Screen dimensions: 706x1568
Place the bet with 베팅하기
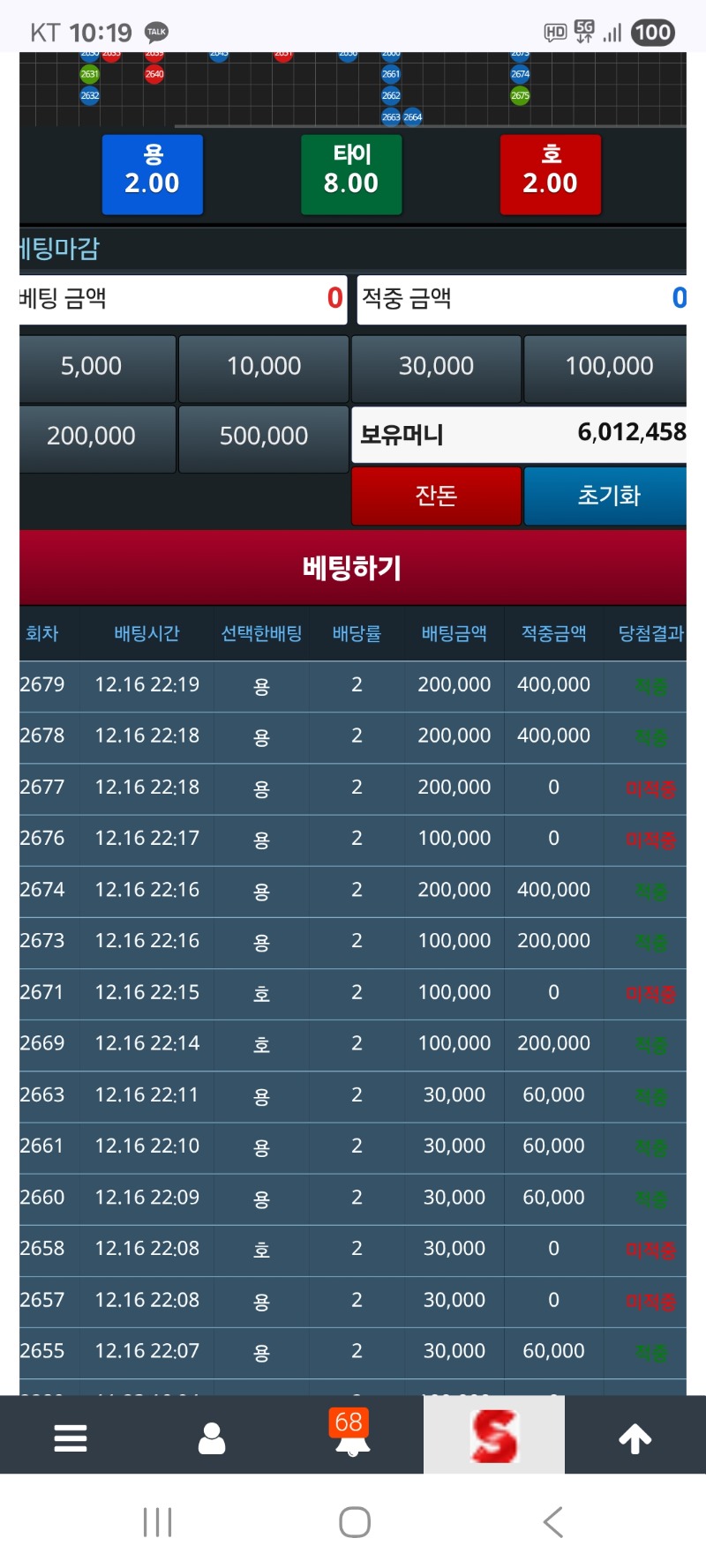[352, 568]
